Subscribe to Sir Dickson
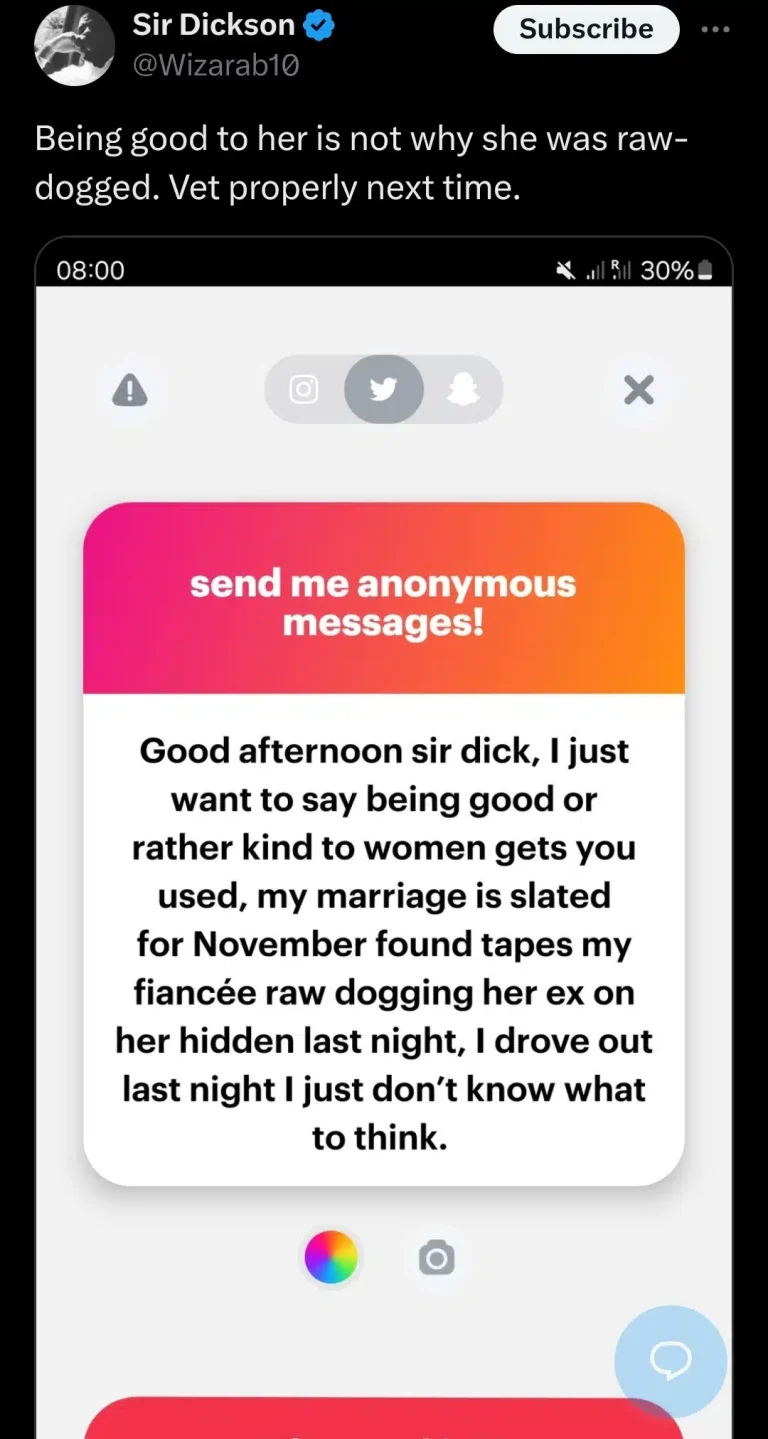Viewport: 768px width, 1439px height. [585, 29]
